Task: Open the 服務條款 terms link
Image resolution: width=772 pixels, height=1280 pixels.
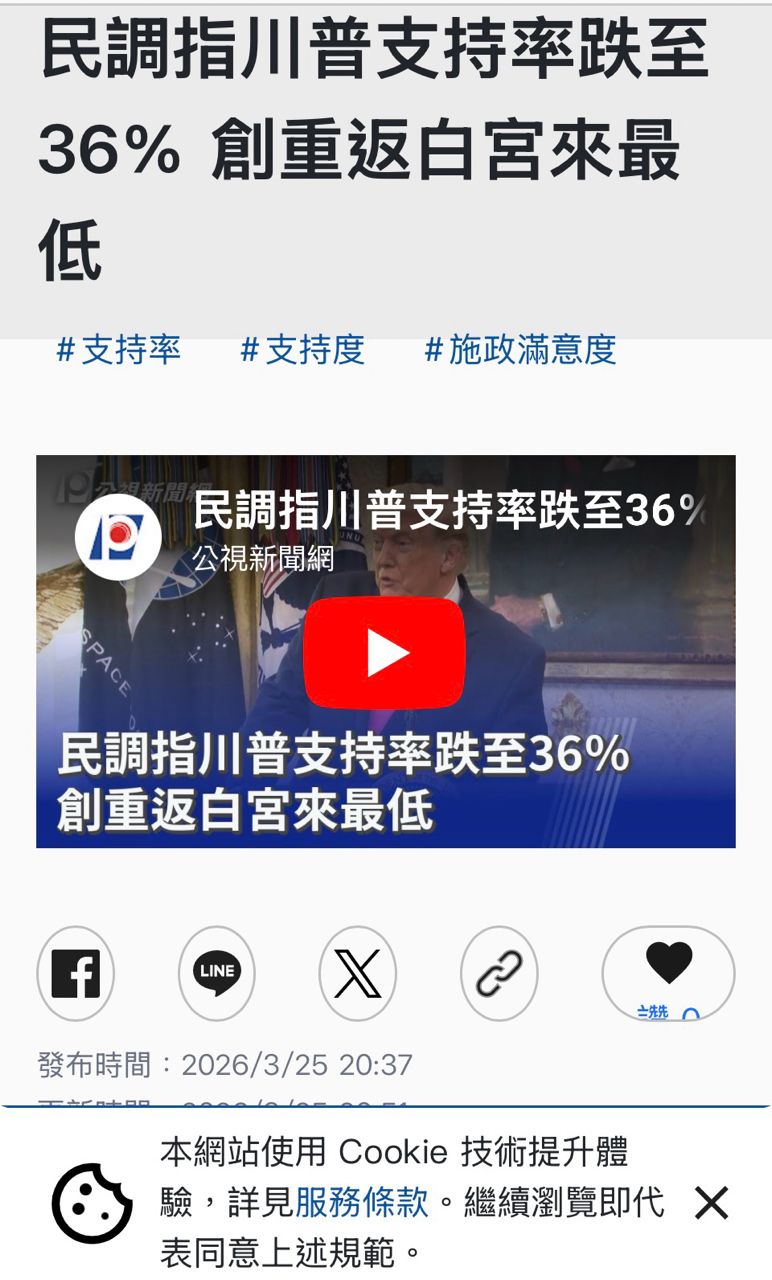Action: [362, 1202]
